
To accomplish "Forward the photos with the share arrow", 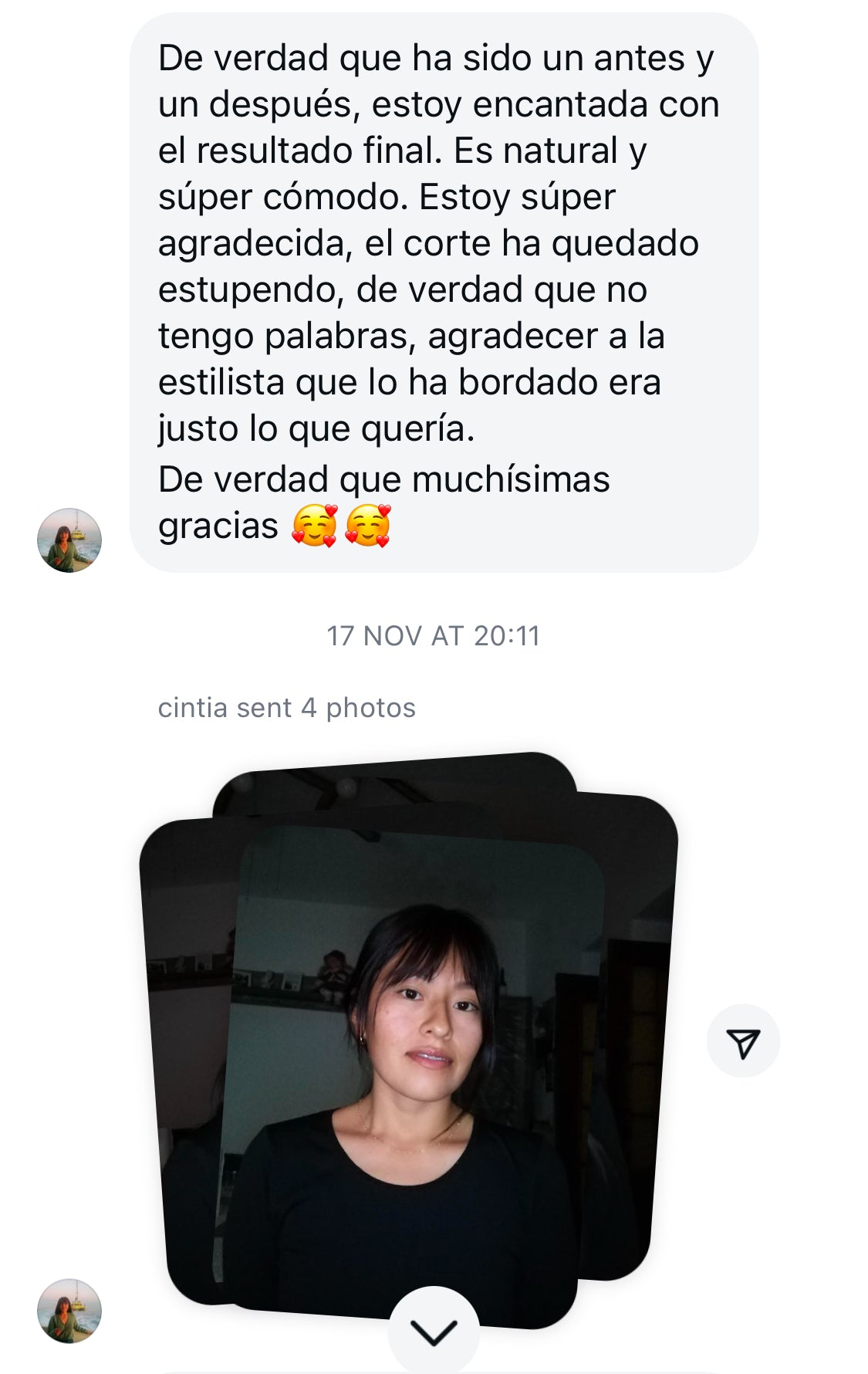I will pyautogui.click(x=743, y=1041).
